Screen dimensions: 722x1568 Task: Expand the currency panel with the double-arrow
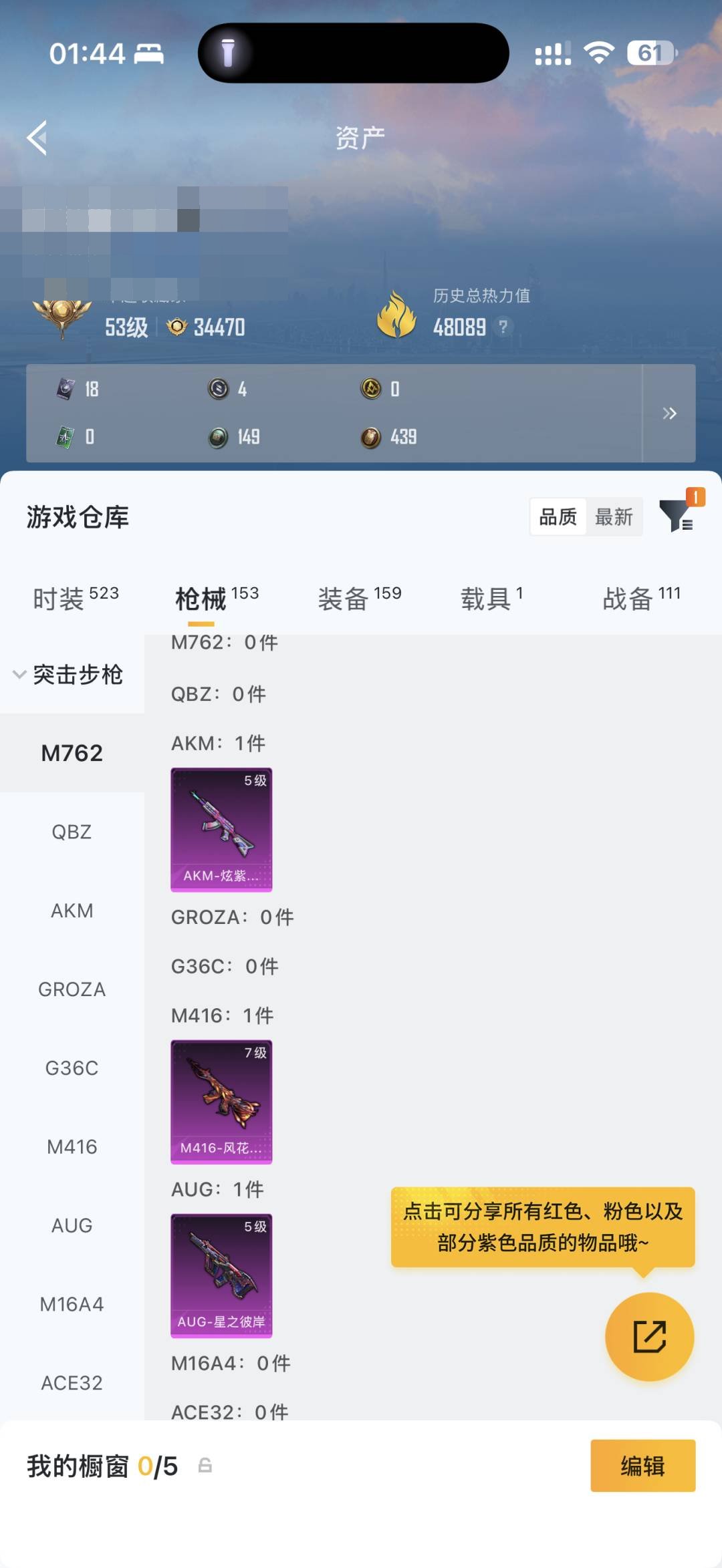[669, 414]
